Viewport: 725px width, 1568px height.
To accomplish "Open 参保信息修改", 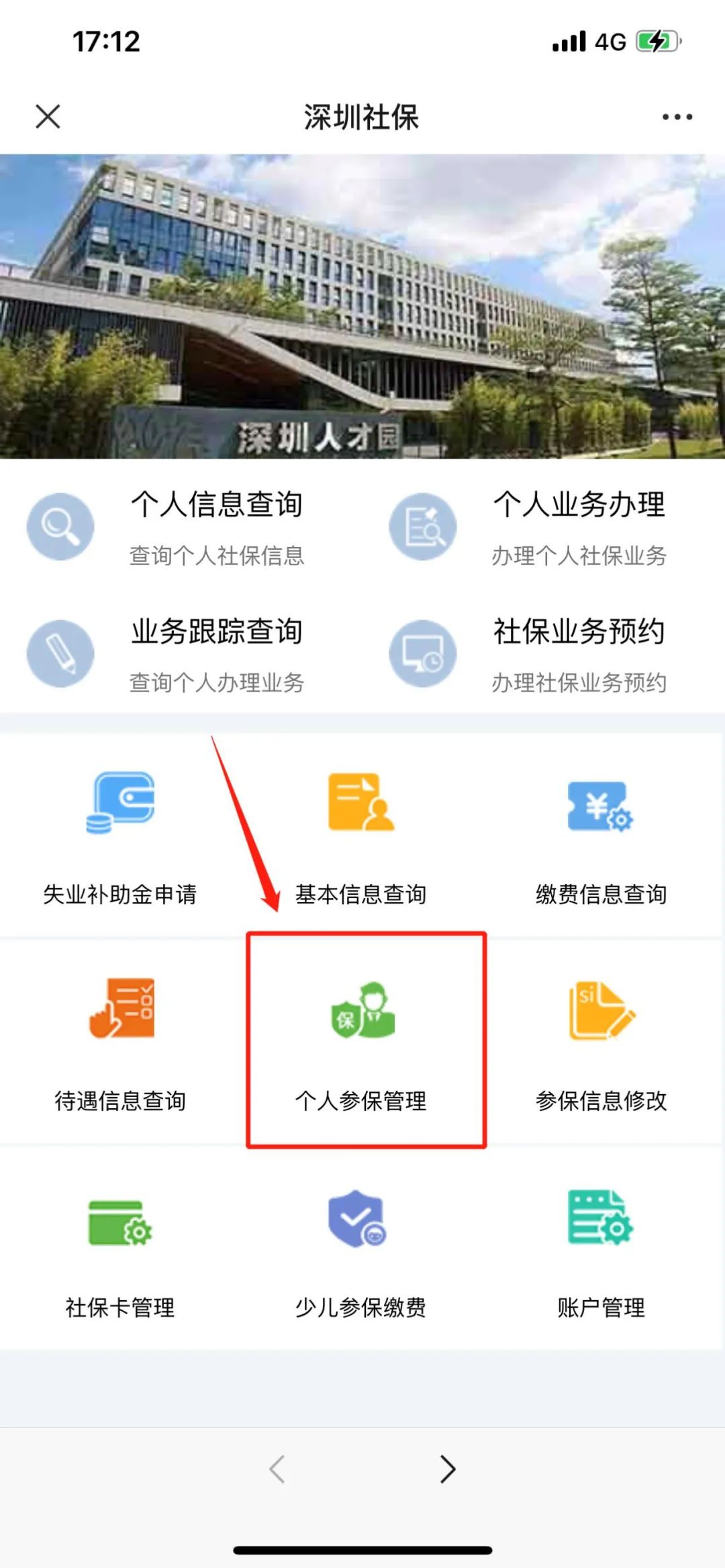I will coord(601,1042).
